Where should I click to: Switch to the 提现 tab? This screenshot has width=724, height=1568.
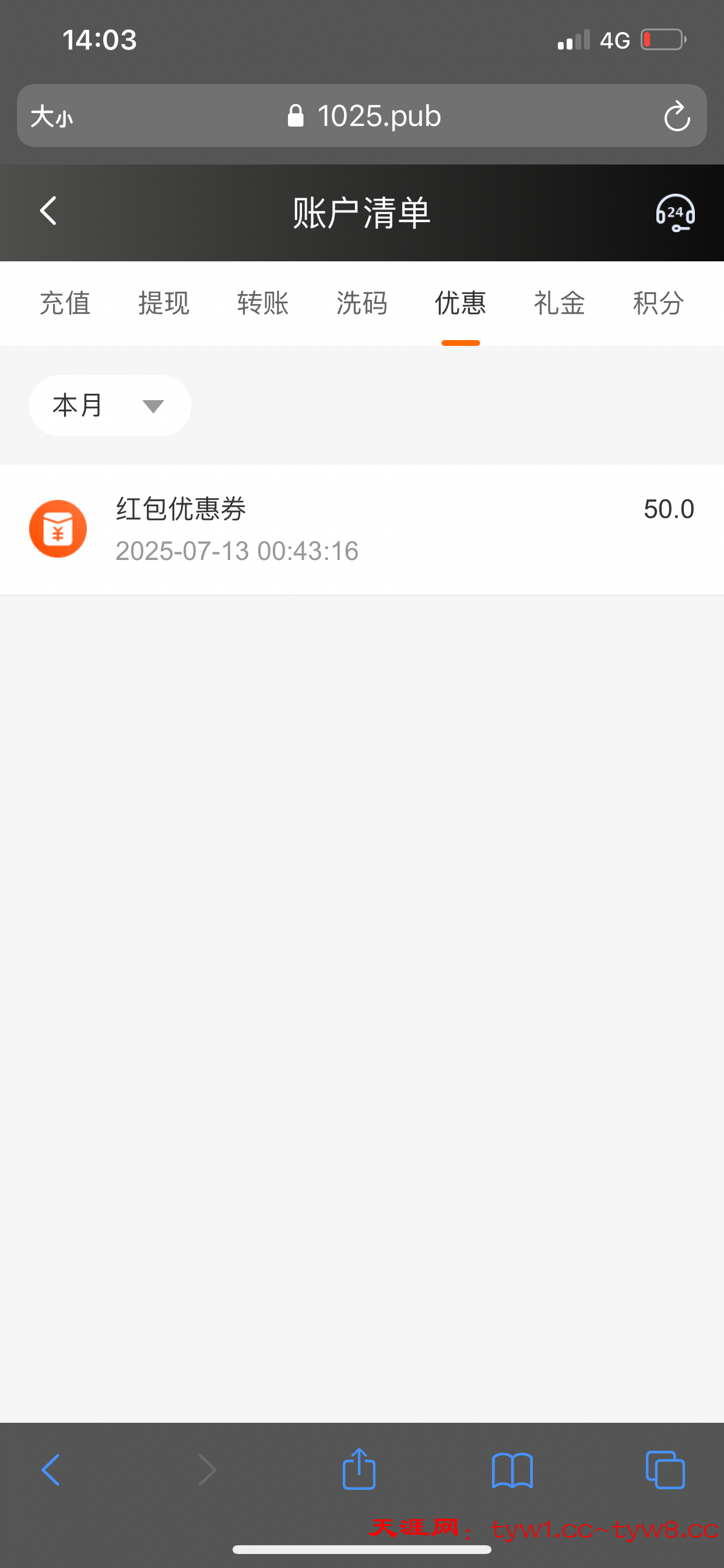click(x=164, y=304)
